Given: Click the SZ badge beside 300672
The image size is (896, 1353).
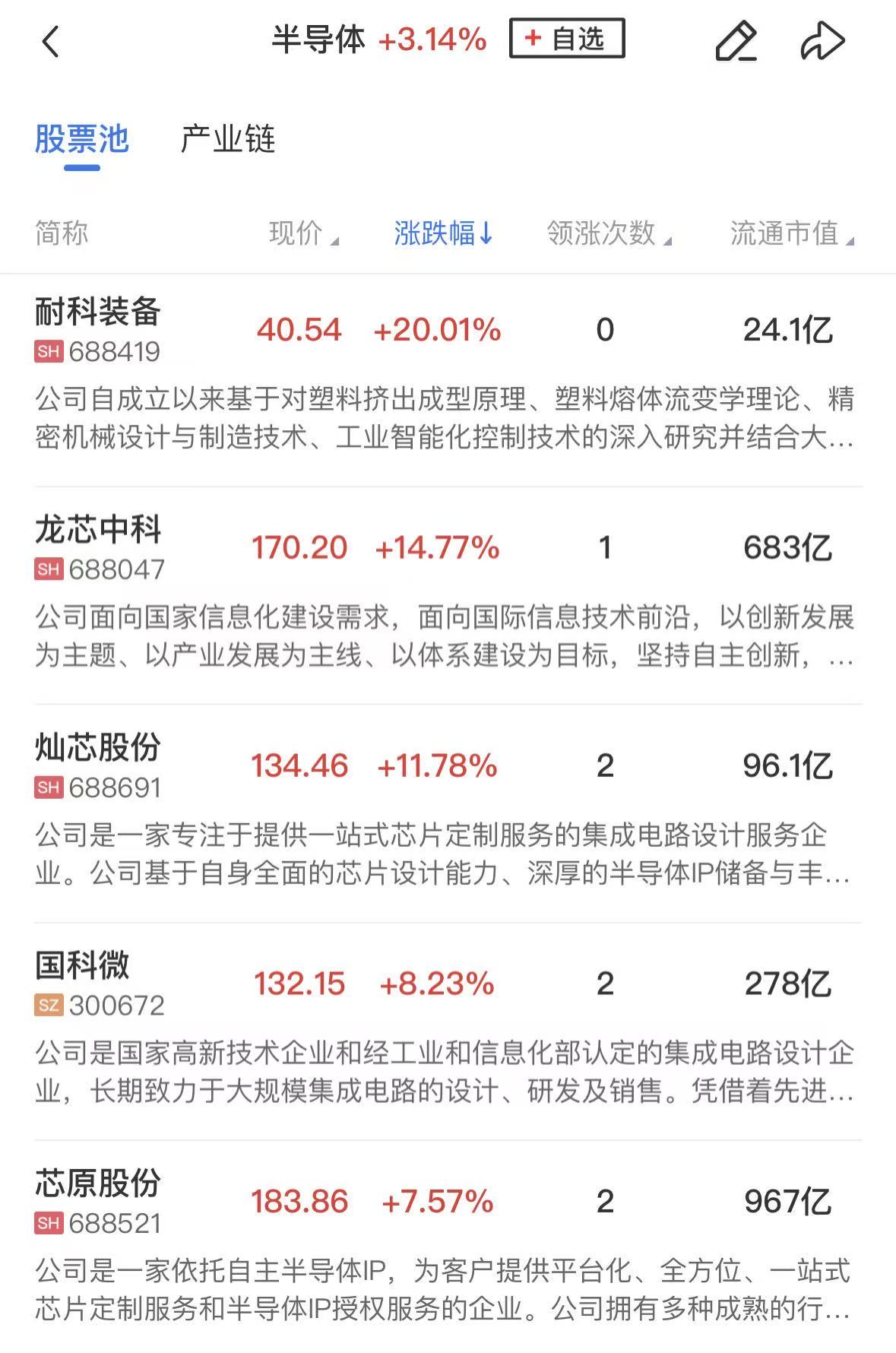Looking at the screenshot, I should [47, 1005].
